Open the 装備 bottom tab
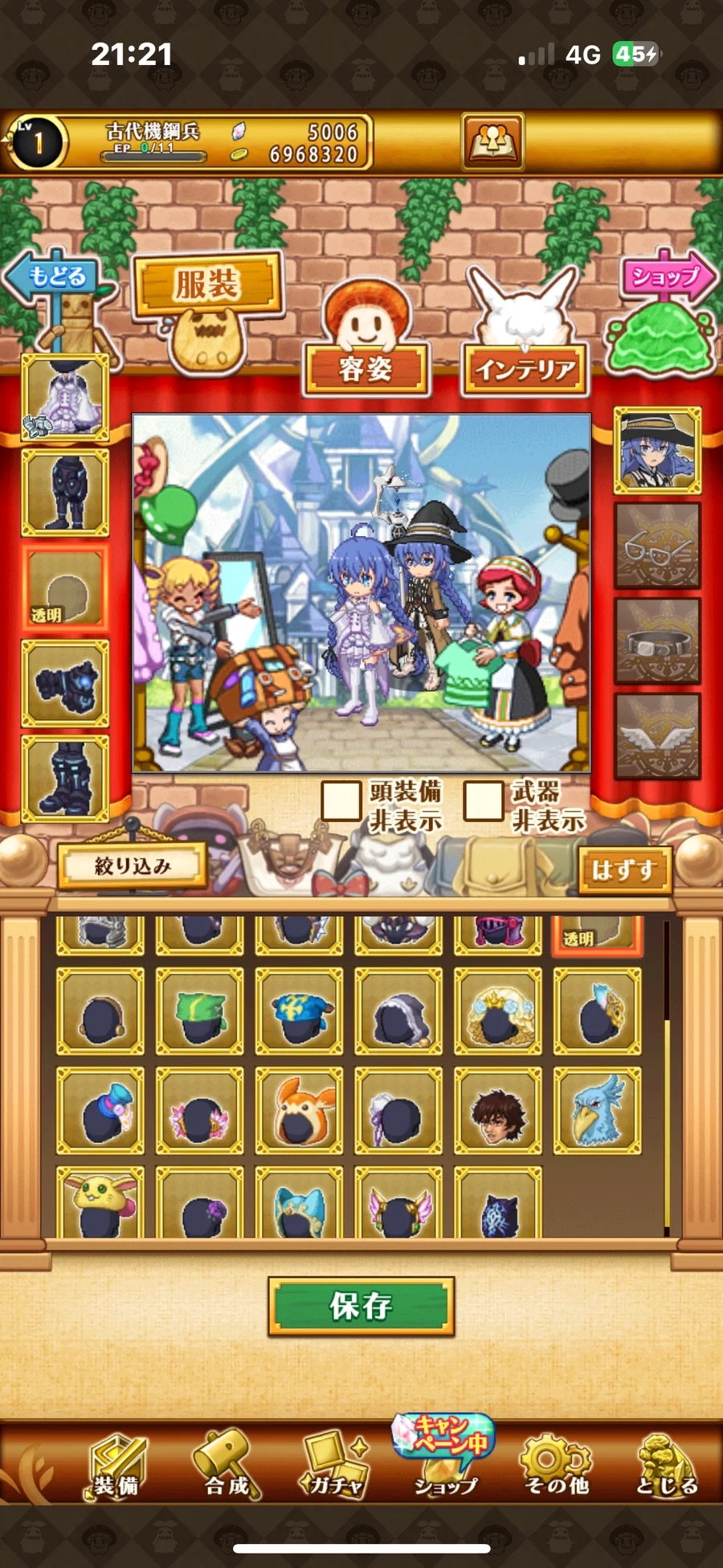This screenshot has width=723, height=1568. [x=116, y=1464]
